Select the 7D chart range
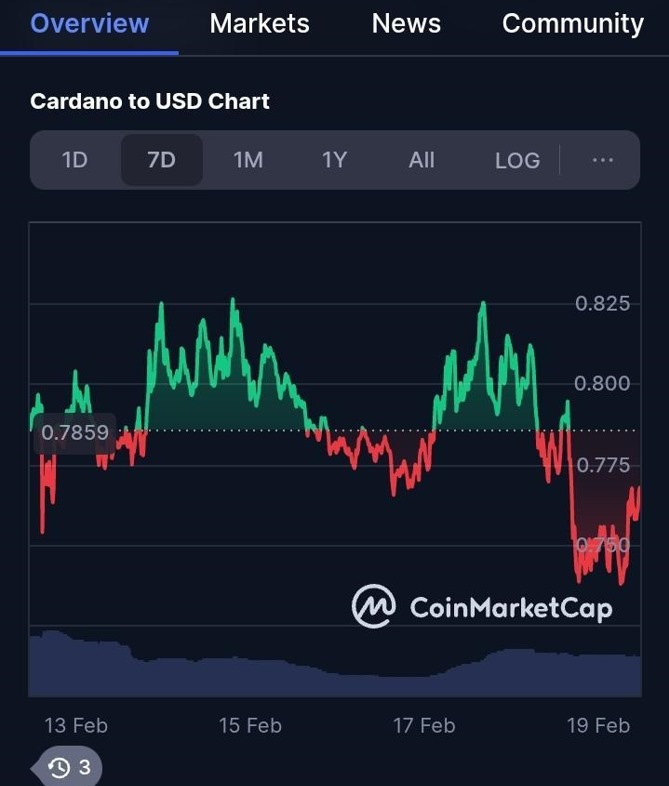This screenshot has height=786, width=669. [161, 160]
